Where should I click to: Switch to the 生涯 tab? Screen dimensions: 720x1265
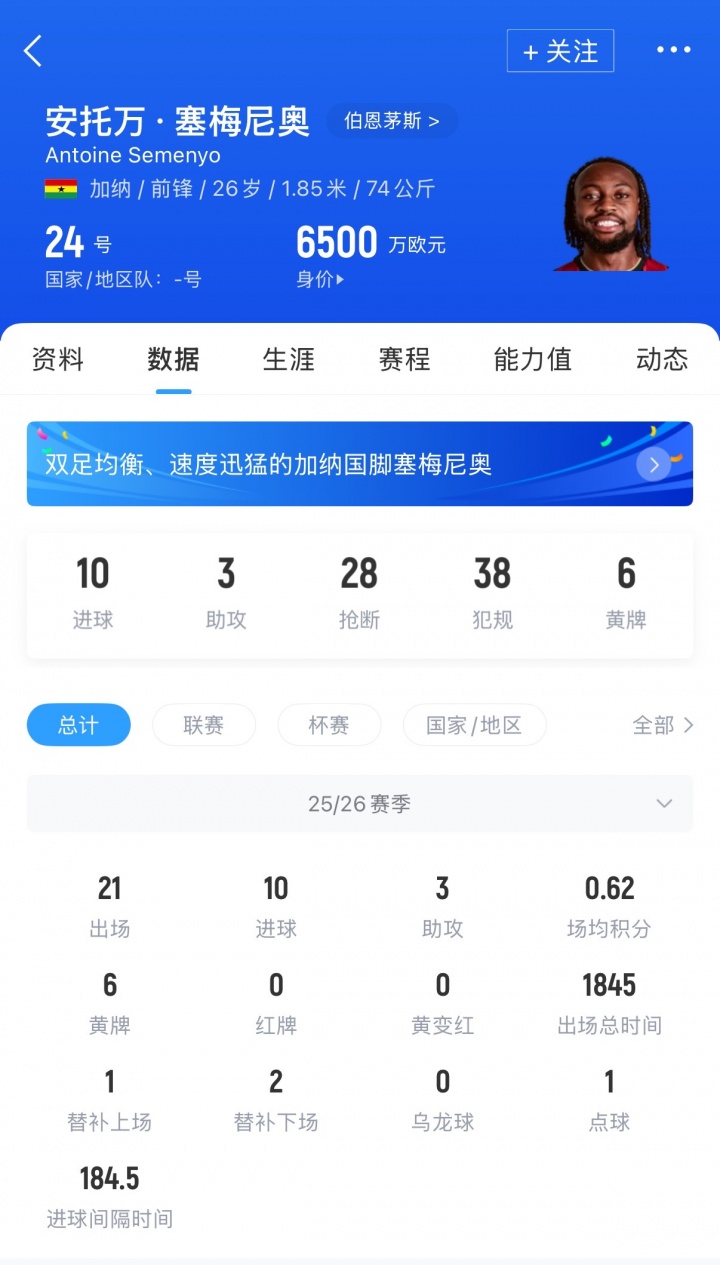pyautogui.click(x=289, y=359)
